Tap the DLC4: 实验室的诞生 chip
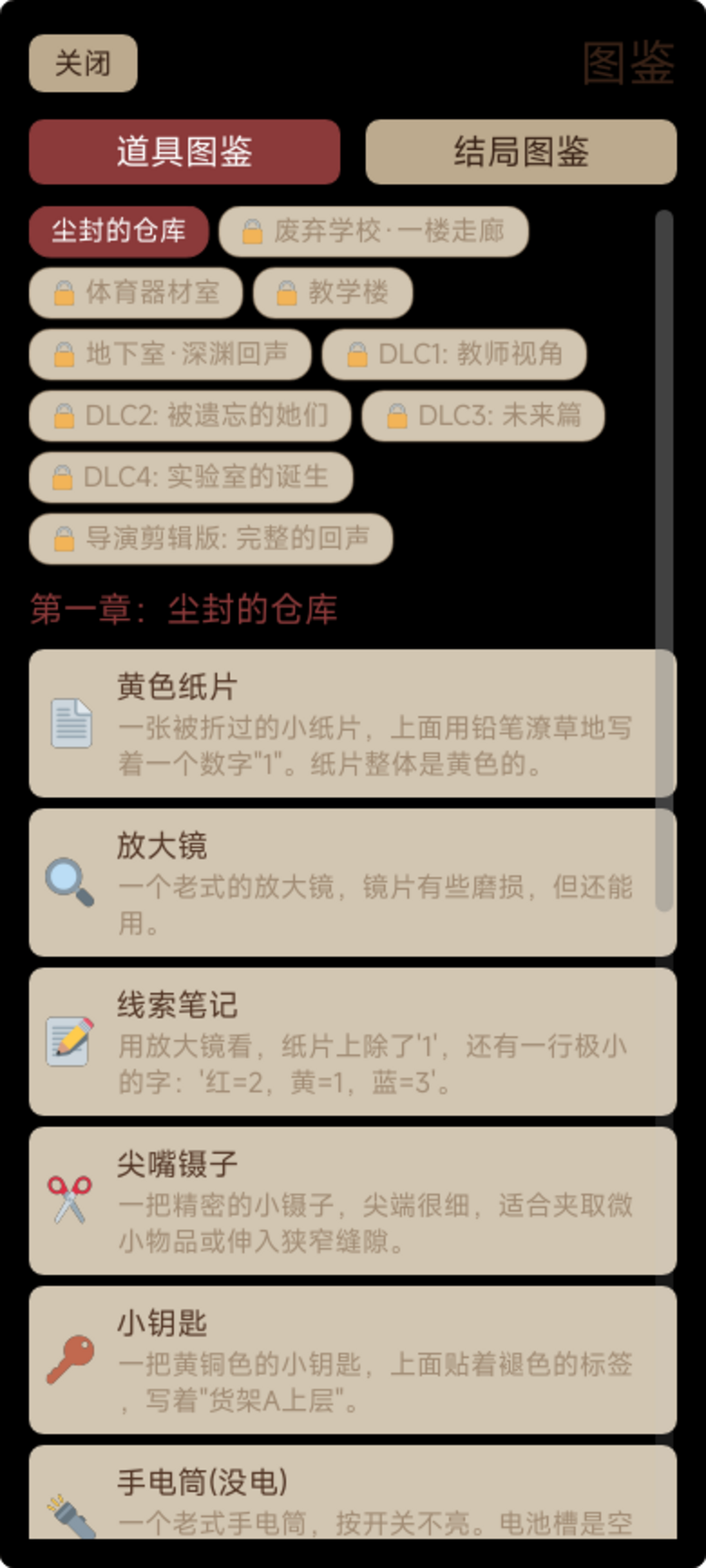706x1568 pixels. point(191,477)
